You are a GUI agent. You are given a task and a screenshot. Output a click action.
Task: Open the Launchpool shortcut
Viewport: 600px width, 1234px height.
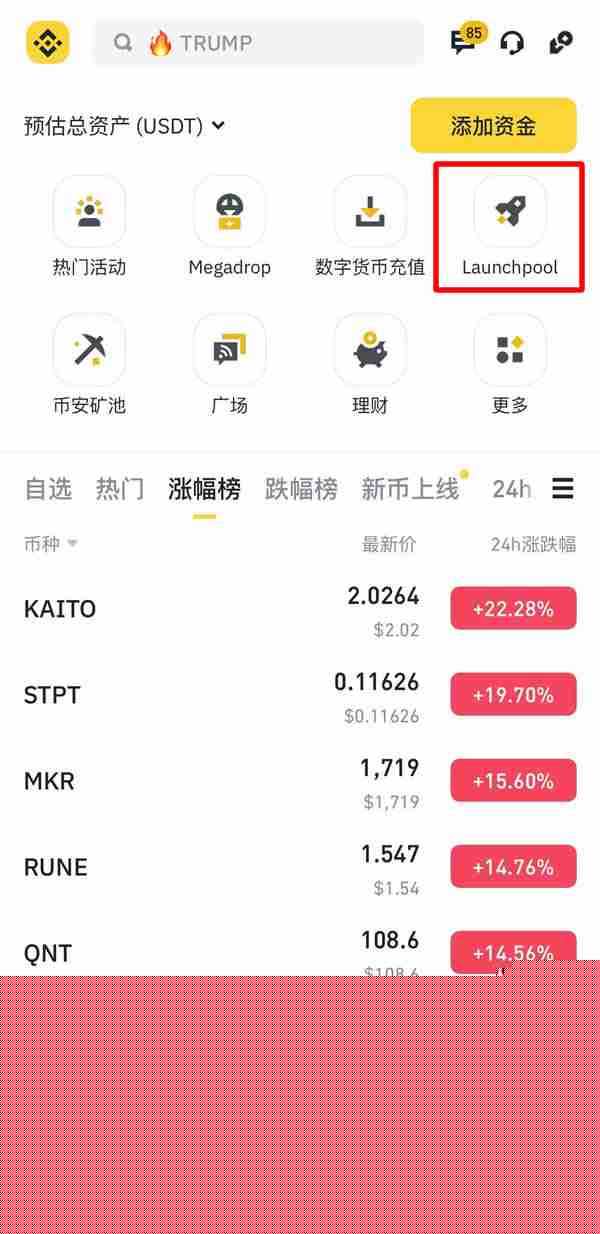(510, 226)
